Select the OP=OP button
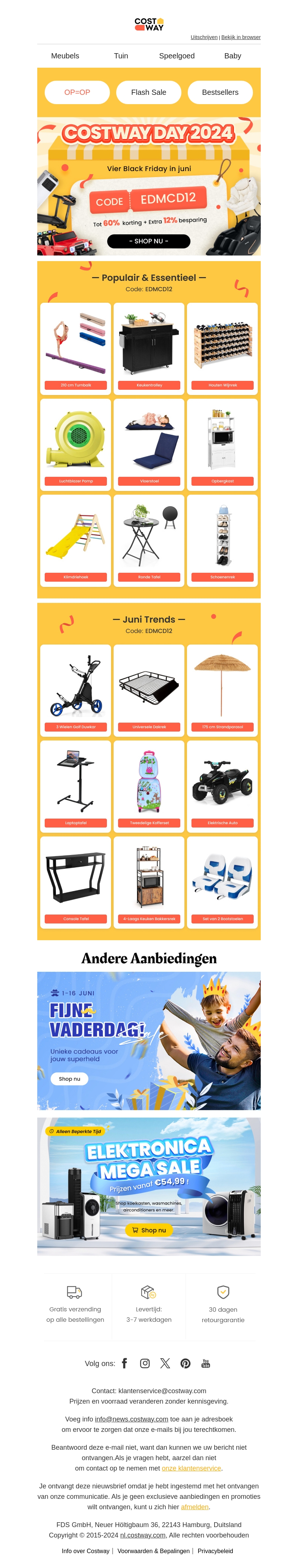Image resolution: width=298 pixels, height=1568 pixels. (77, 93)
